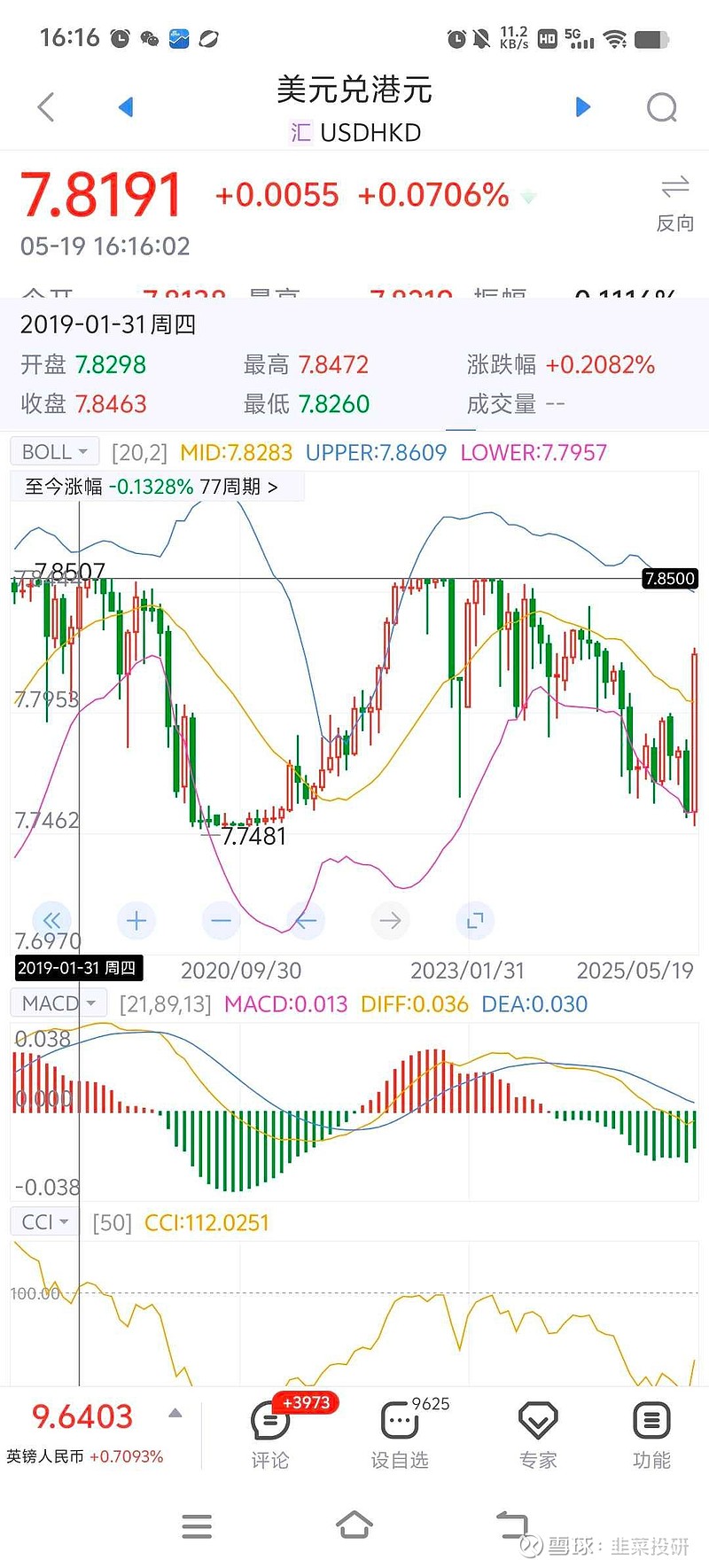Open search with the magnifier icon
709x1568 pixels.
coord(662,106)
